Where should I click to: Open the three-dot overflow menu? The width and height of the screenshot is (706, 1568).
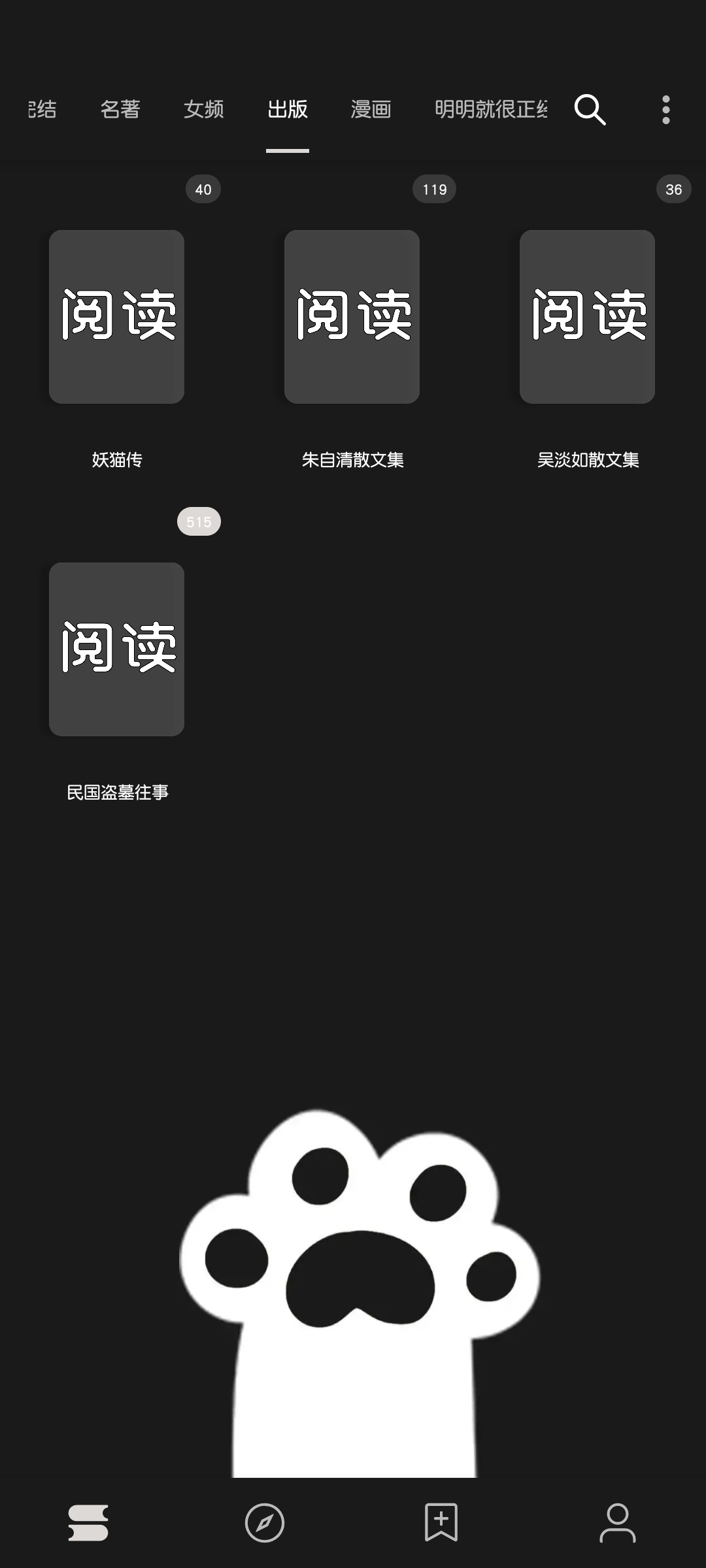click(x=665, y=109)
